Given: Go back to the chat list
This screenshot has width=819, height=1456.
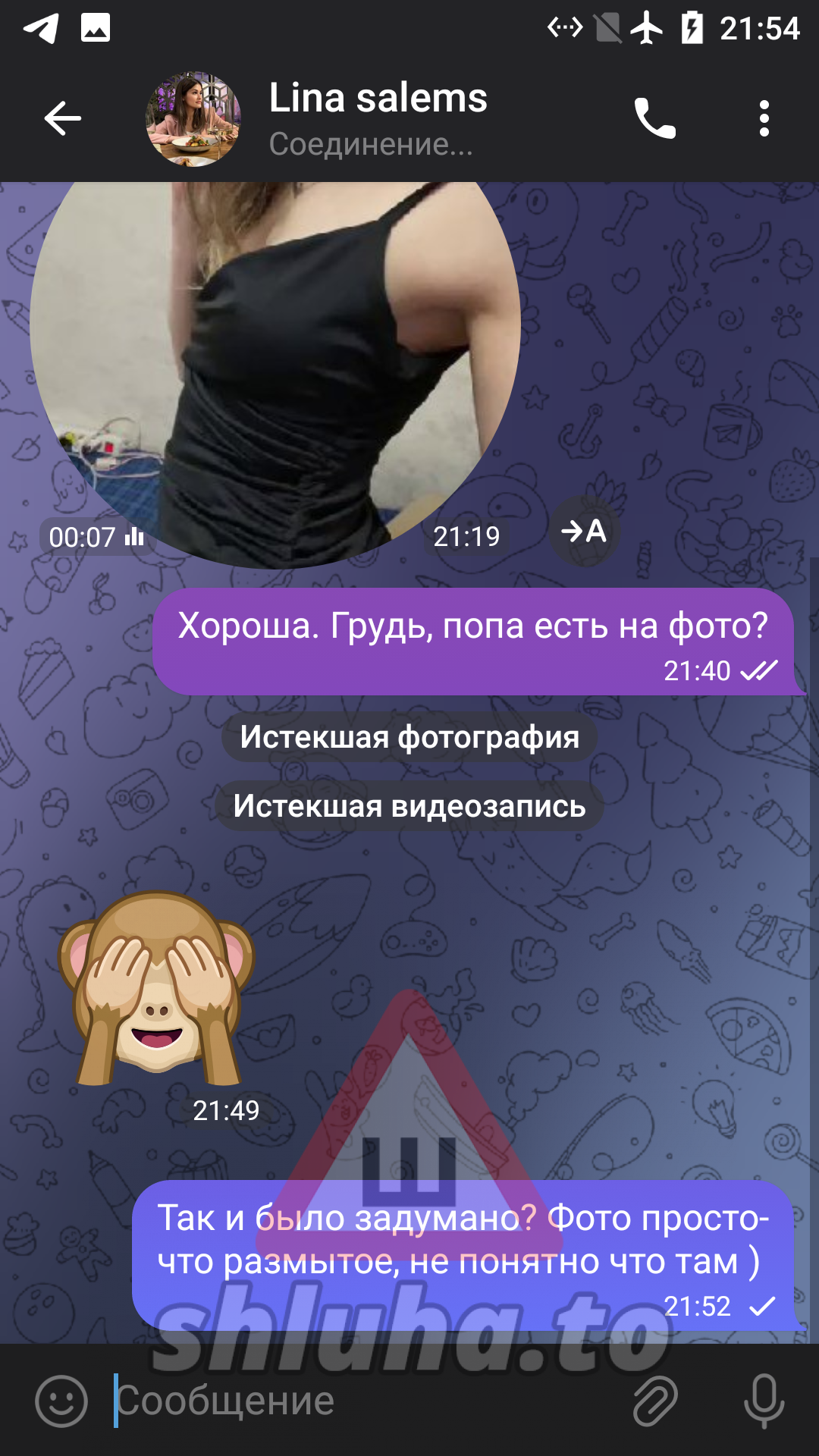Looking at the screenshot, I should (62, 119).
